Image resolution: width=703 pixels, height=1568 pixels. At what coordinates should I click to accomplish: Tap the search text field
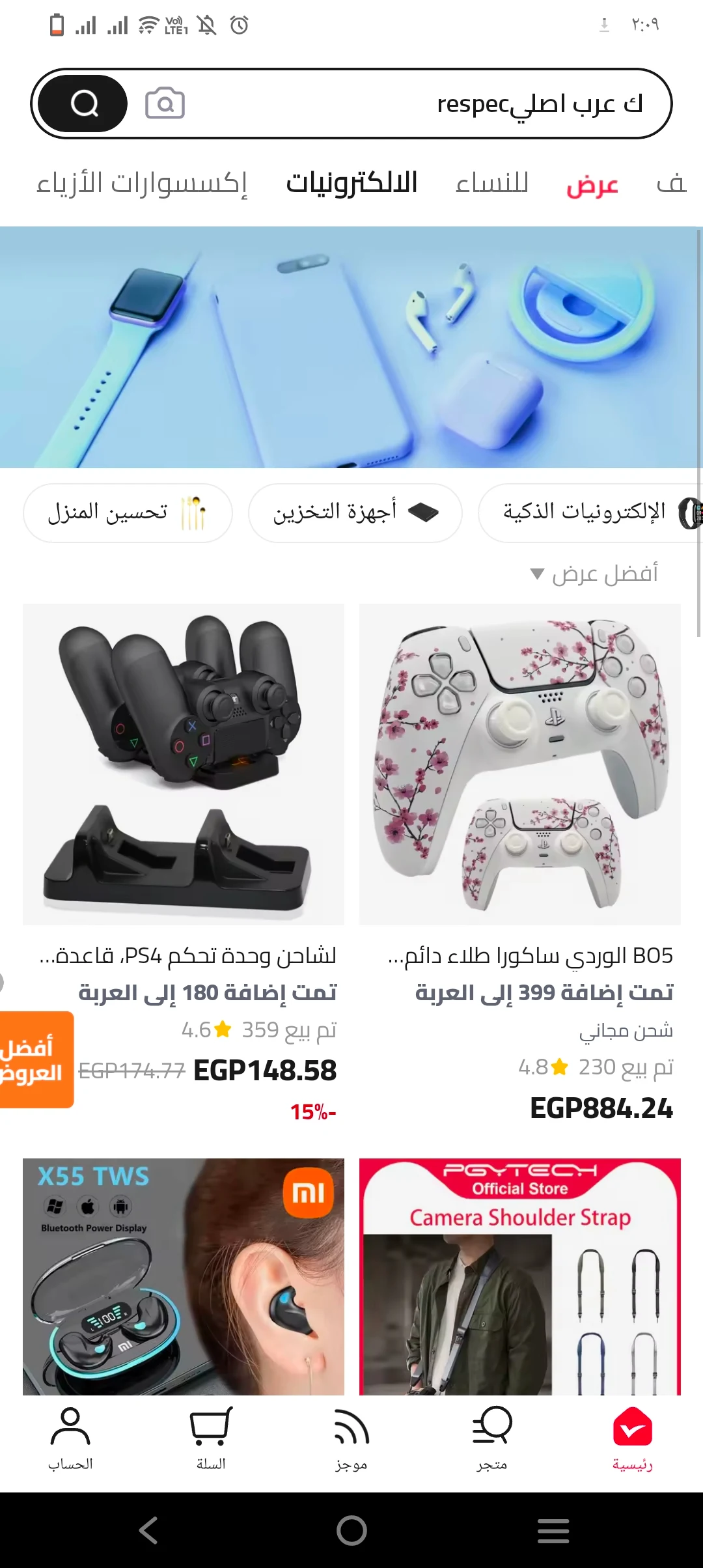pos(417,104)
